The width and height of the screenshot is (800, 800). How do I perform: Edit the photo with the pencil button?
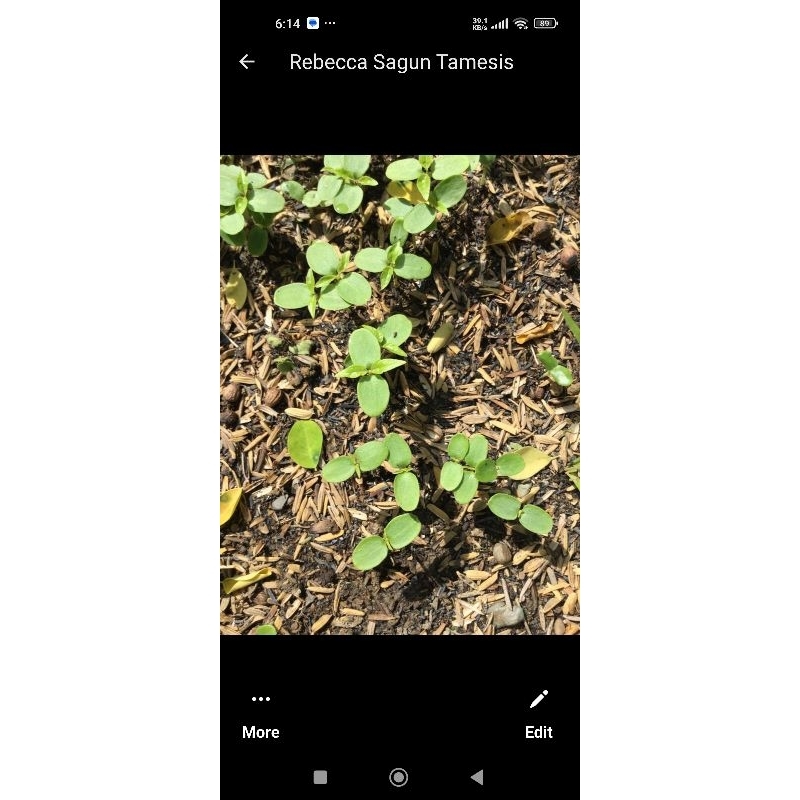click(x=539, y=715)
